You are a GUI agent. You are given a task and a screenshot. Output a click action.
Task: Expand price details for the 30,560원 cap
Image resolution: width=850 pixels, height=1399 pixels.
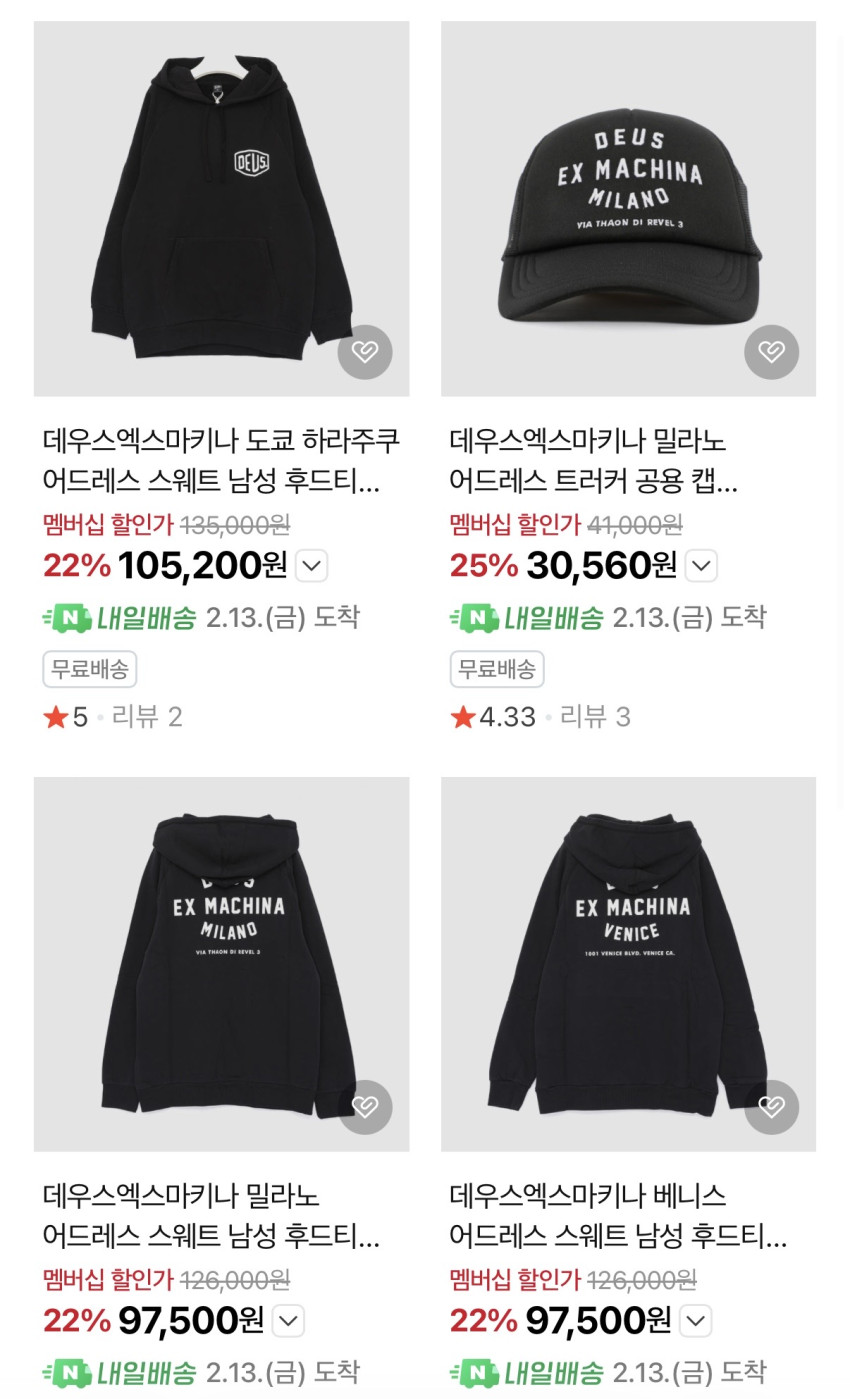point(702,566)
